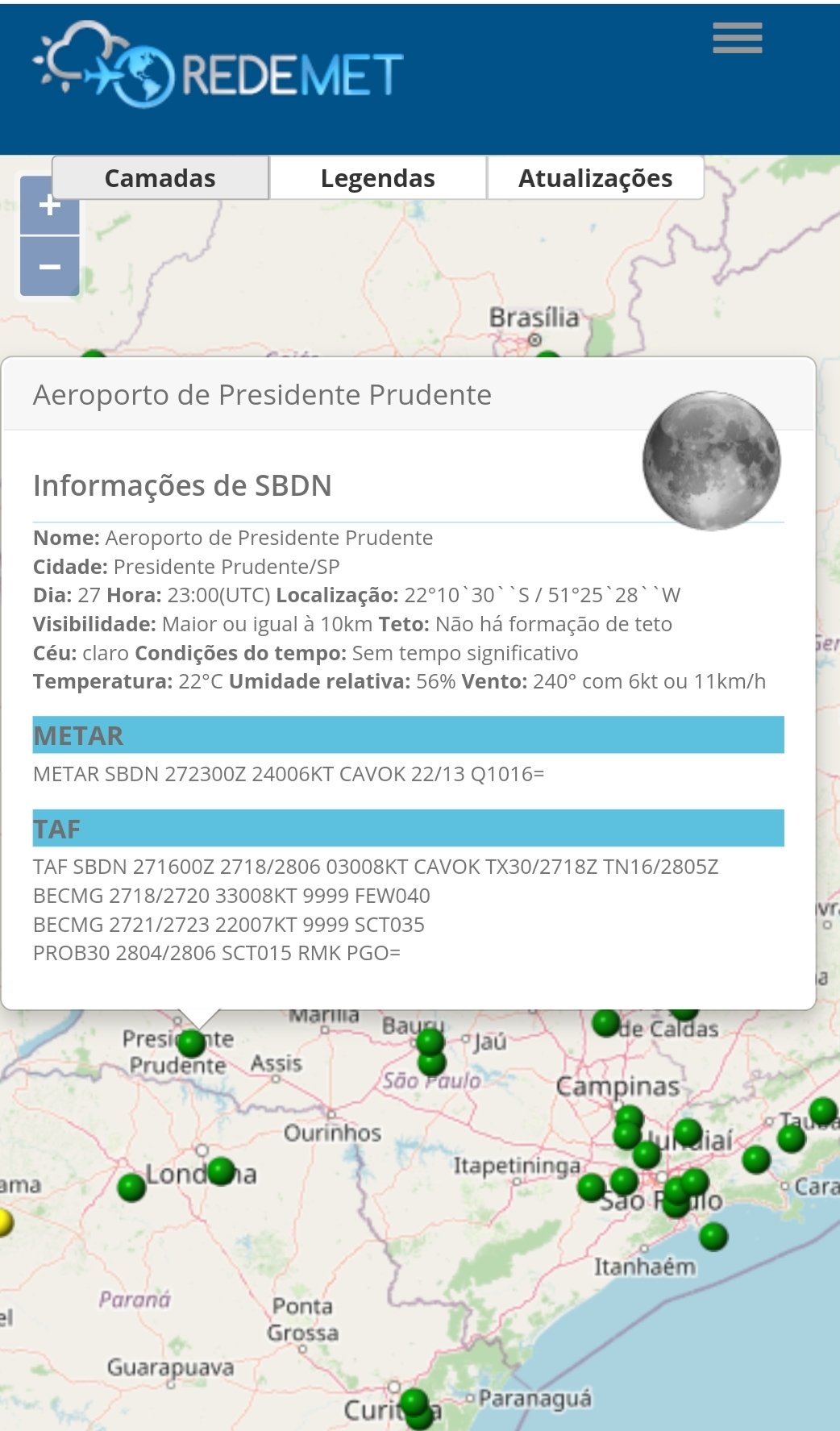Zoom in the map with plus button
Viewport: 840px width, 1431px height.
pos(49,206)
